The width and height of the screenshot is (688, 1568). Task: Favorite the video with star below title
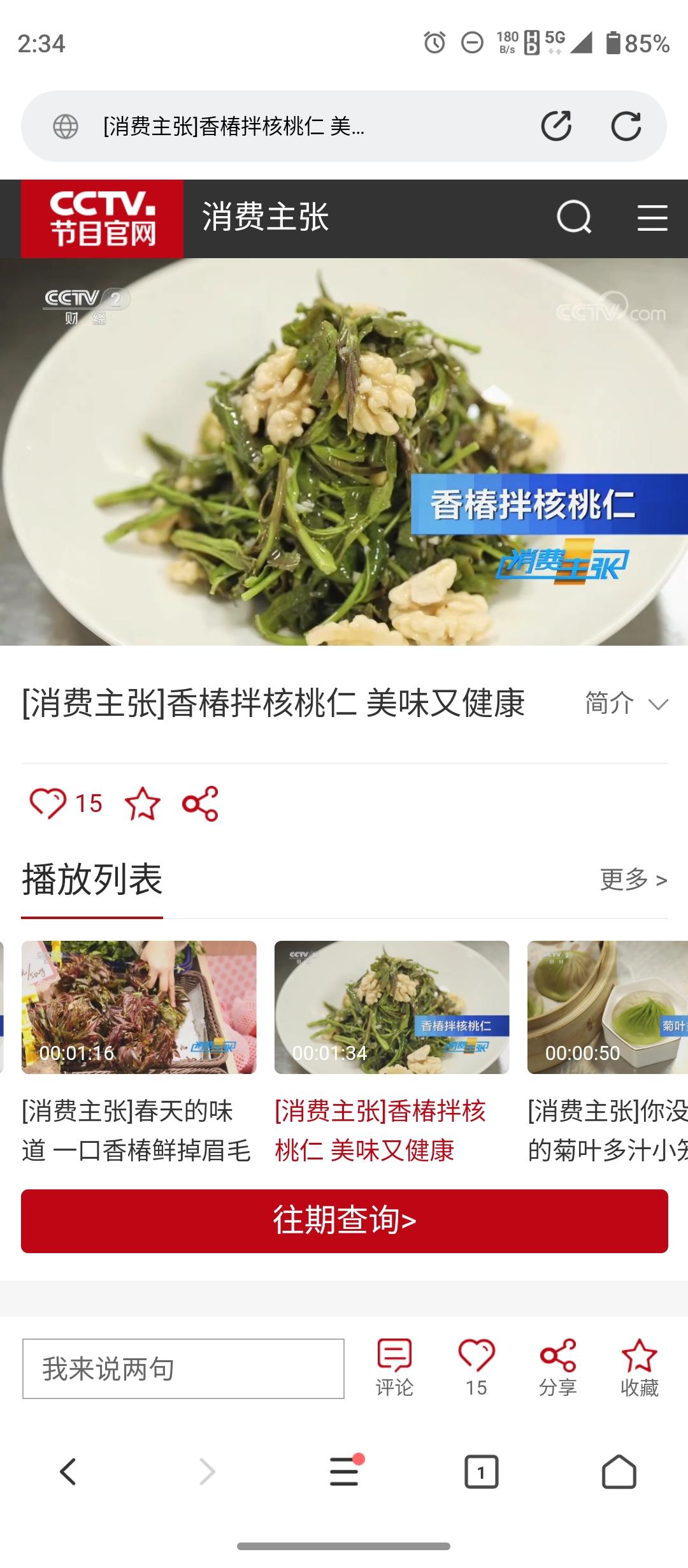[x=142, y=803]
